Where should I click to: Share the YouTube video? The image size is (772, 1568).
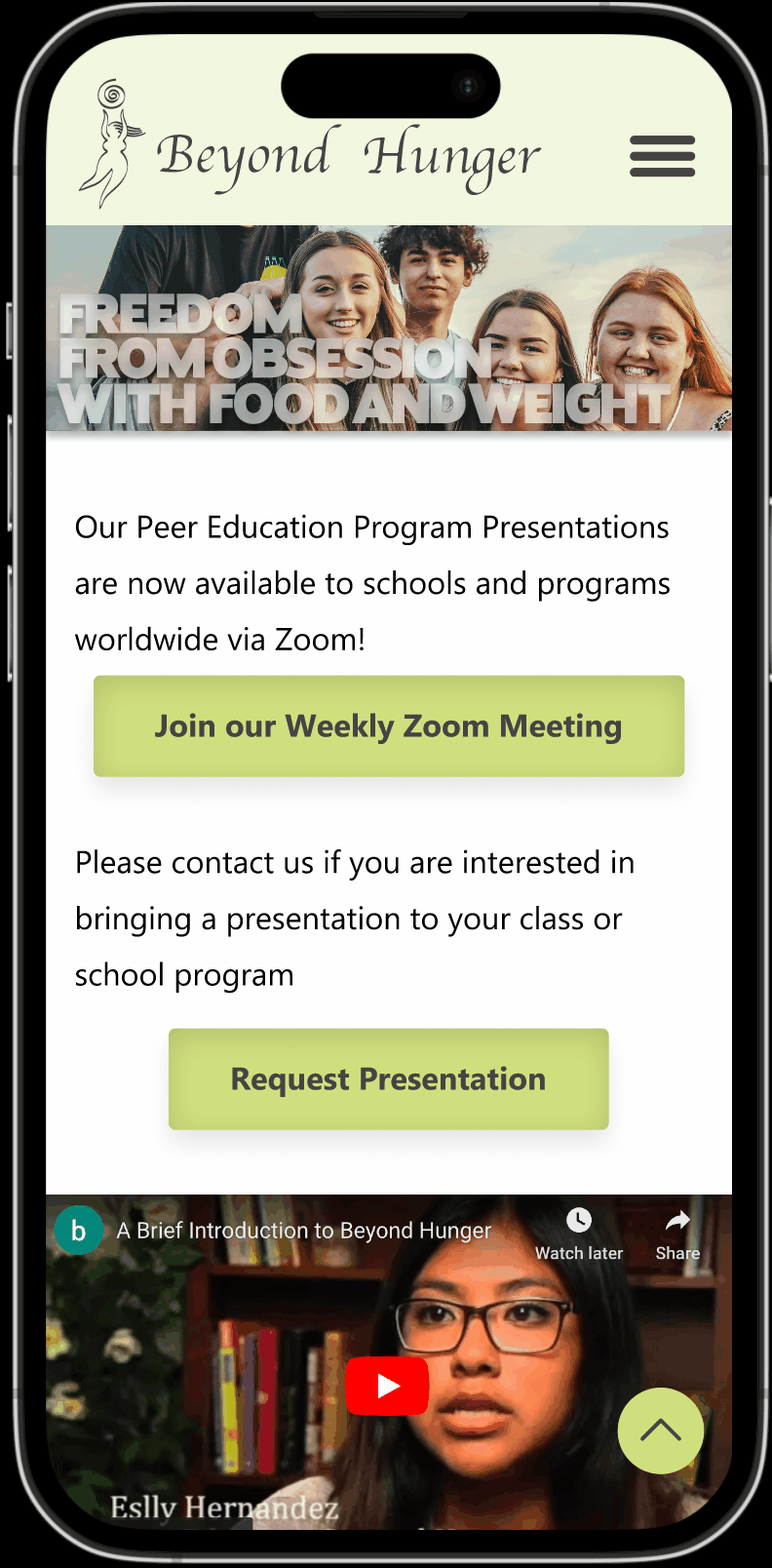click(677, 1234)
